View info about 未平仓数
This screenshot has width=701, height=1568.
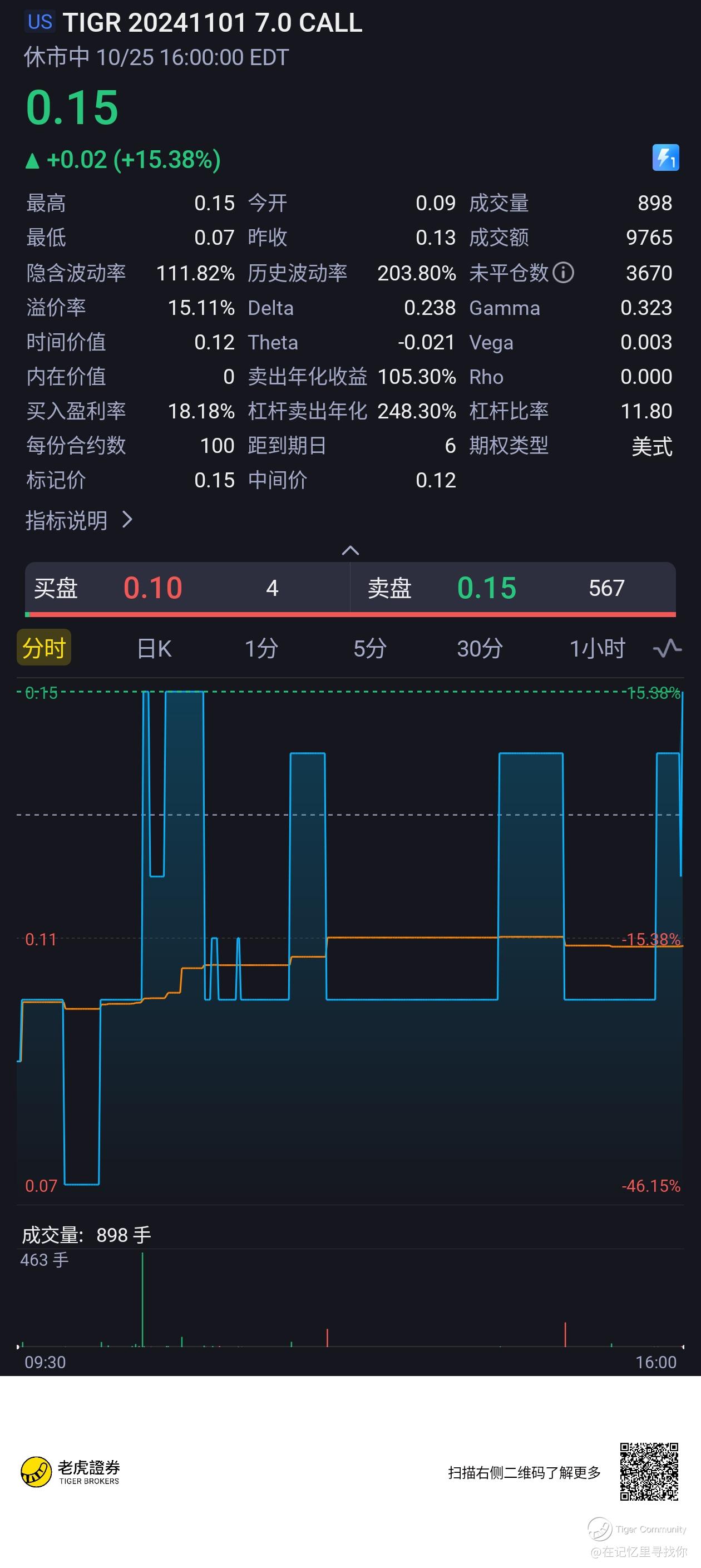point(564,273)
